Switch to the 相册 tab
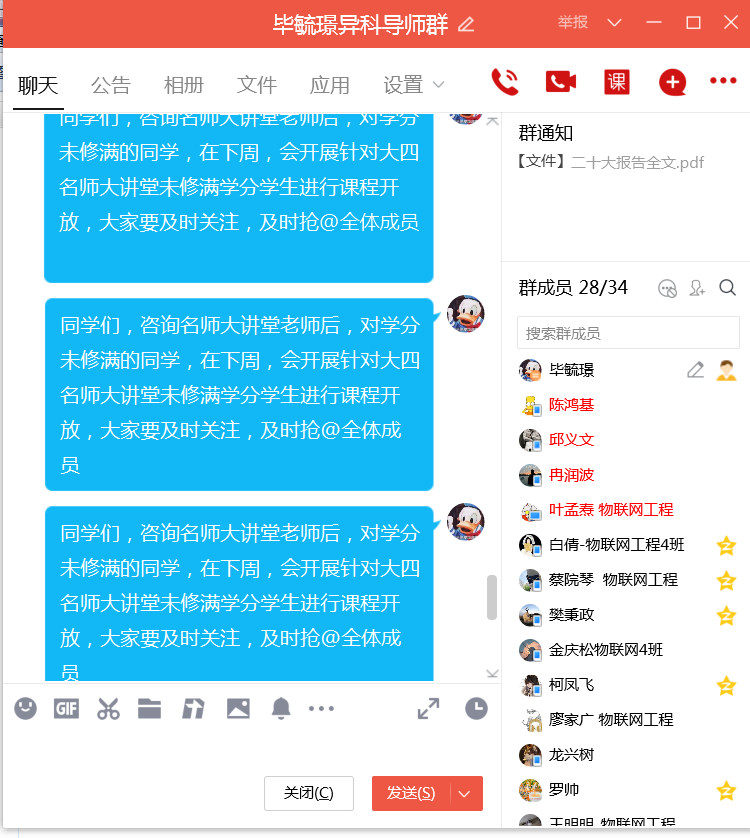The height and width of the screenshot is (838, 750). pyautogui.click(x=184, y=85)
